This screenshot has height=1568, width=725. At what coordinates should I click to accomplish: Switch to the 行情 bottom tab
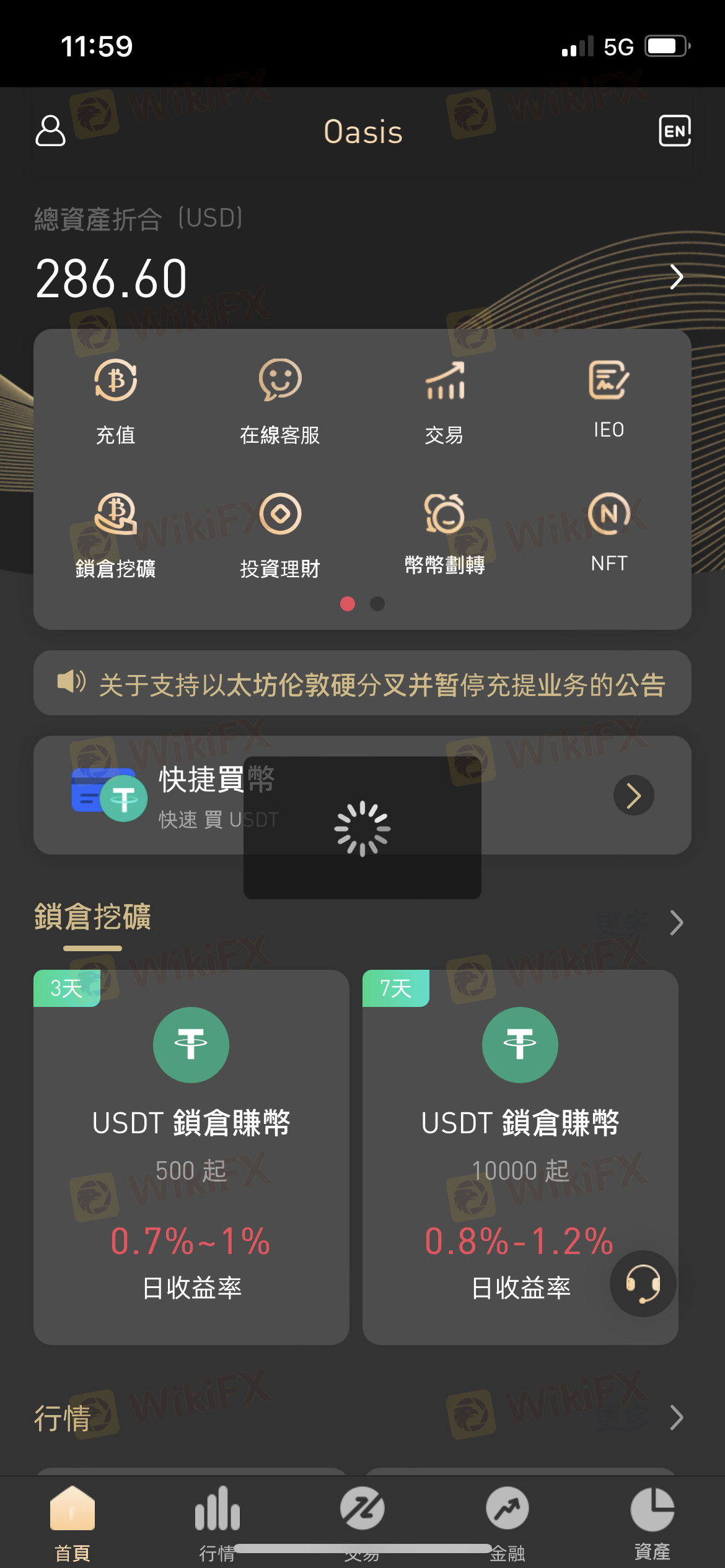pos(217,1523)
